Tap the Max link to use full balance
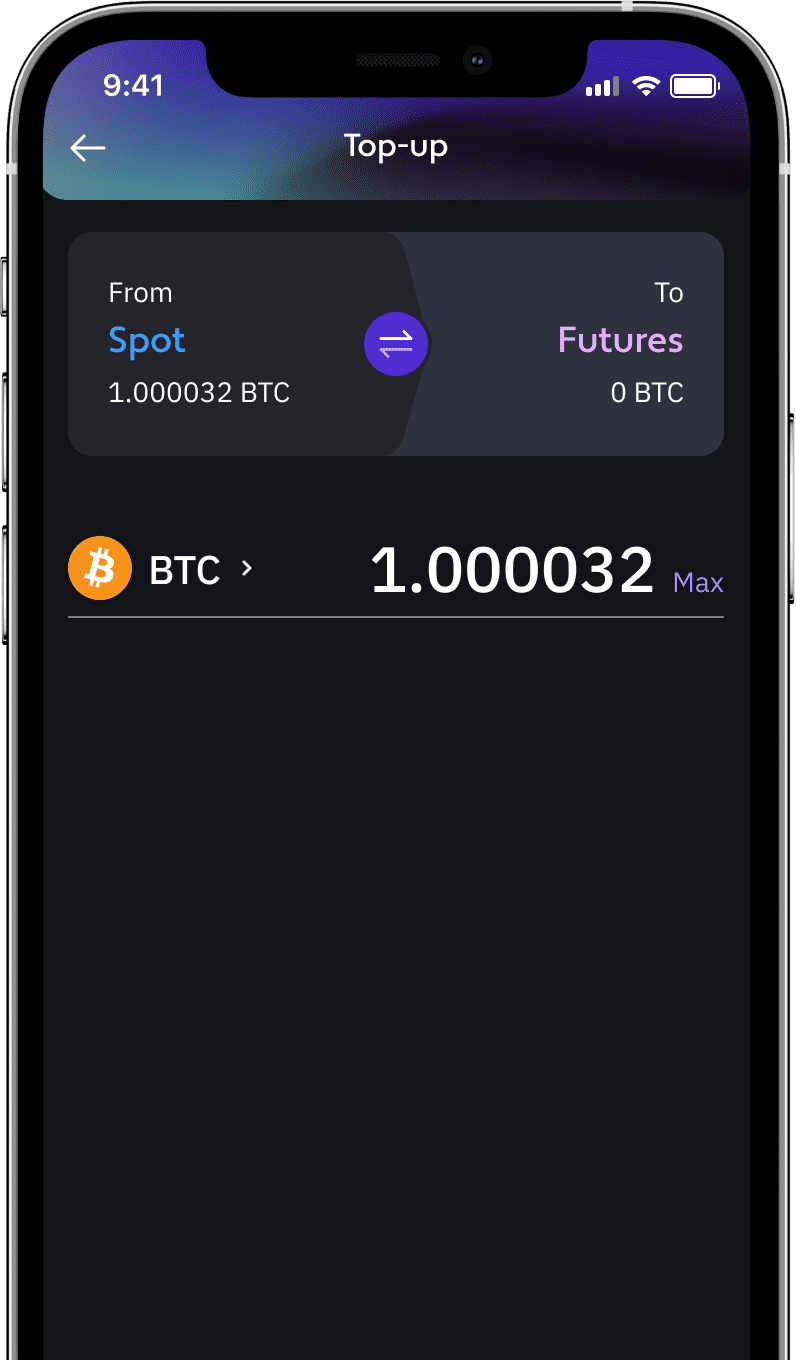This screenshot has width=796, height=1360. [698, 582]
